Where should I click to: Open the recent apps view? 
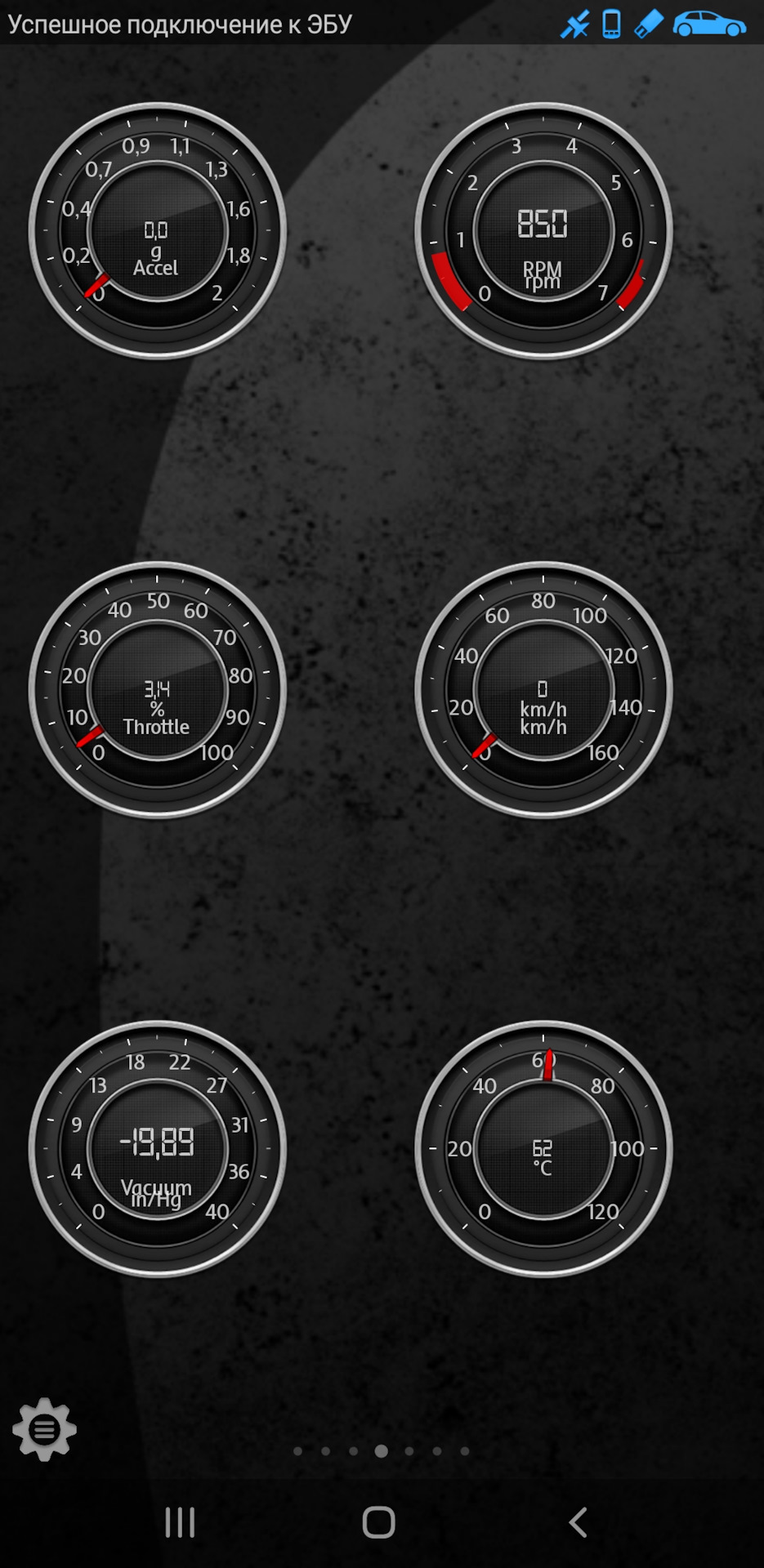[180, 1522]
